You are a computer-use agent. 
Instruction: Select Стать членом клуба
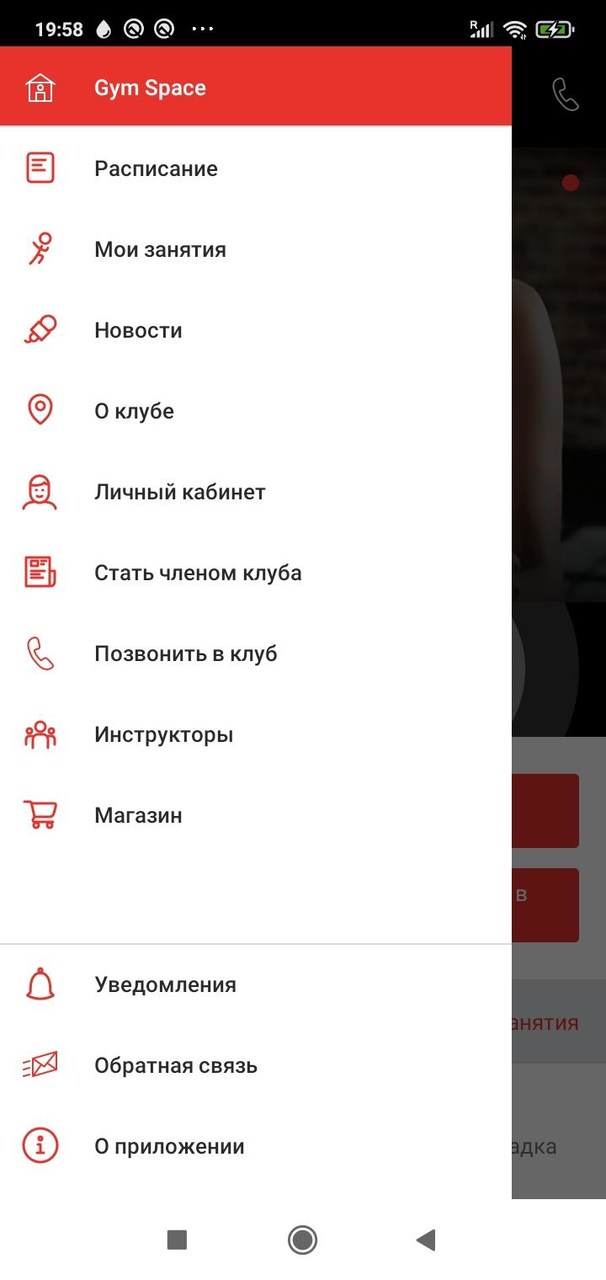click(198, 573)
